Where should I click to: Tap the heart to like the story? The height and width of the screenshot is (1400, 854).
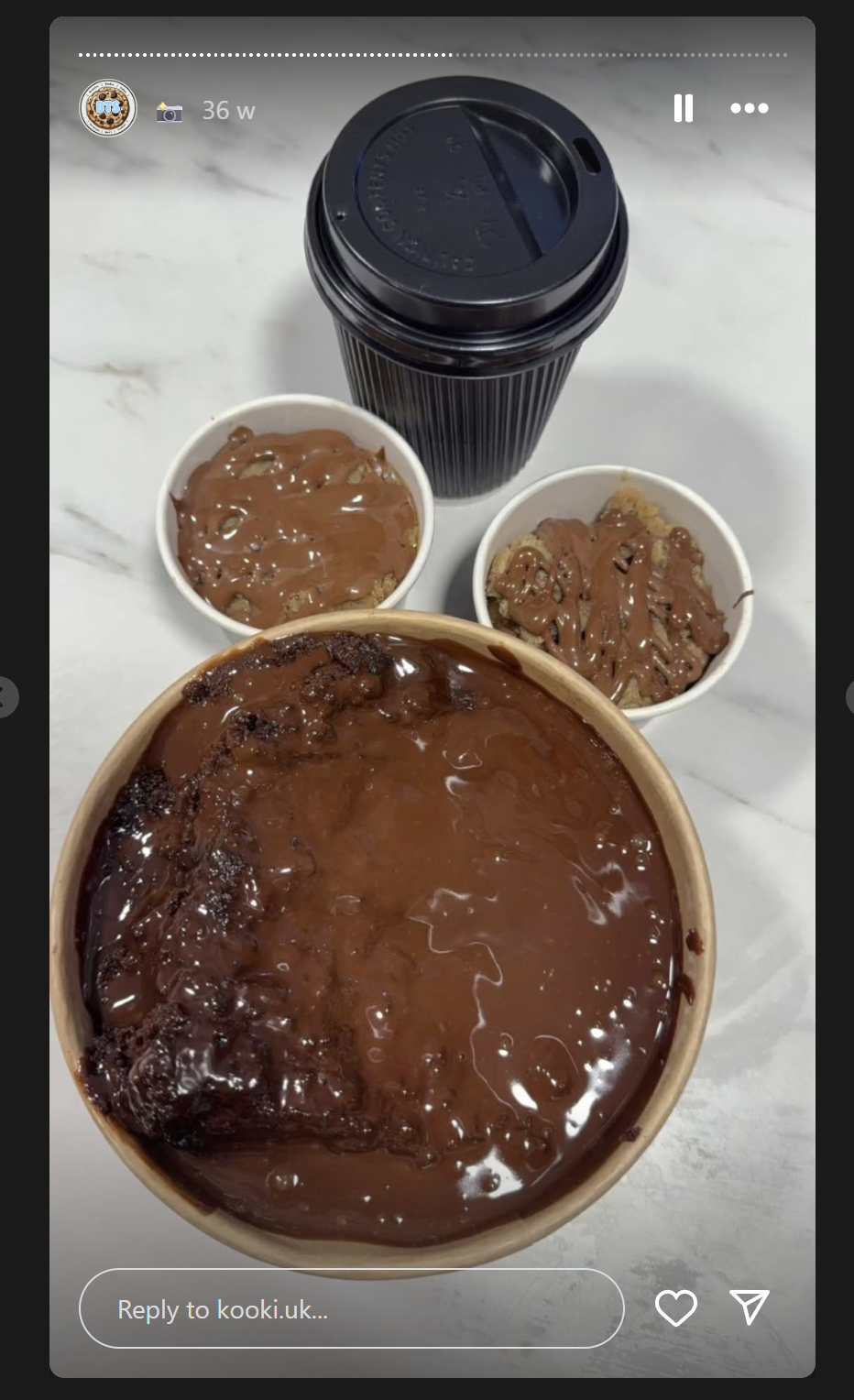coord(677,1309)
